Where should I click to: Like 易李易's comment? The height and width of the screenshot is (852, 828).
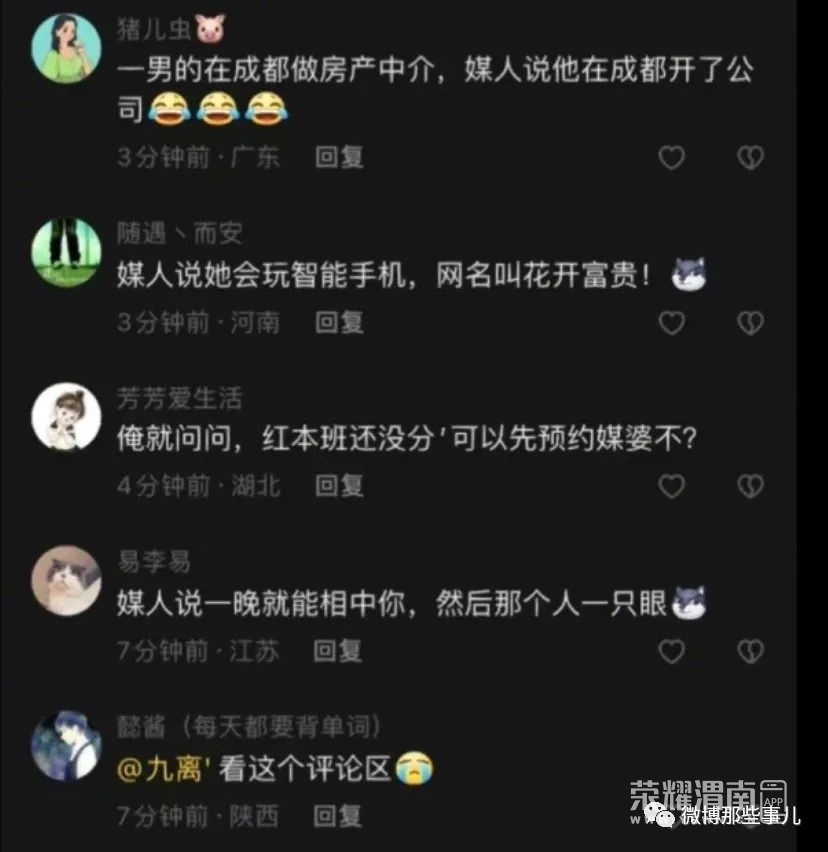click(x=671, y=652)
